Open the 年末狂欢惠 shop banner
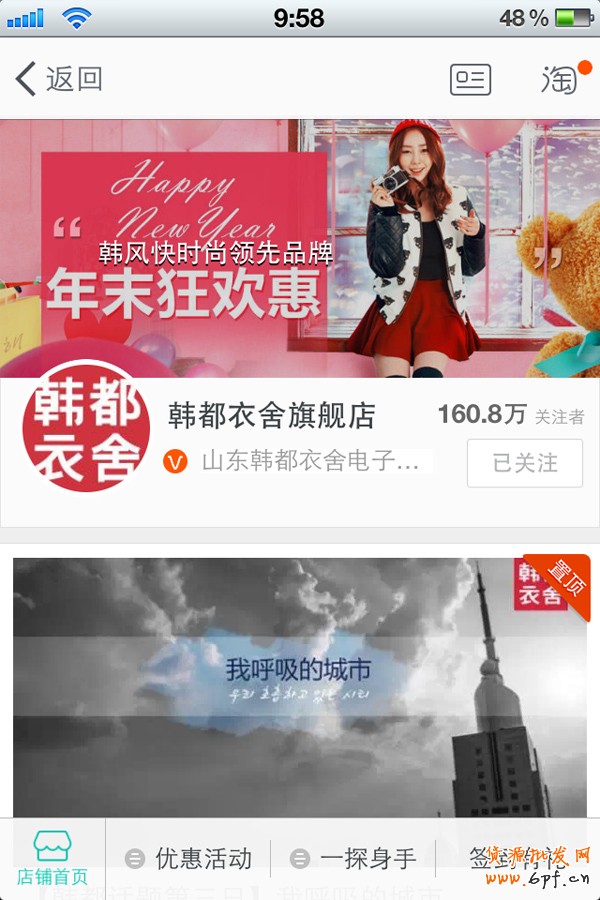 [x=300, y=248]
